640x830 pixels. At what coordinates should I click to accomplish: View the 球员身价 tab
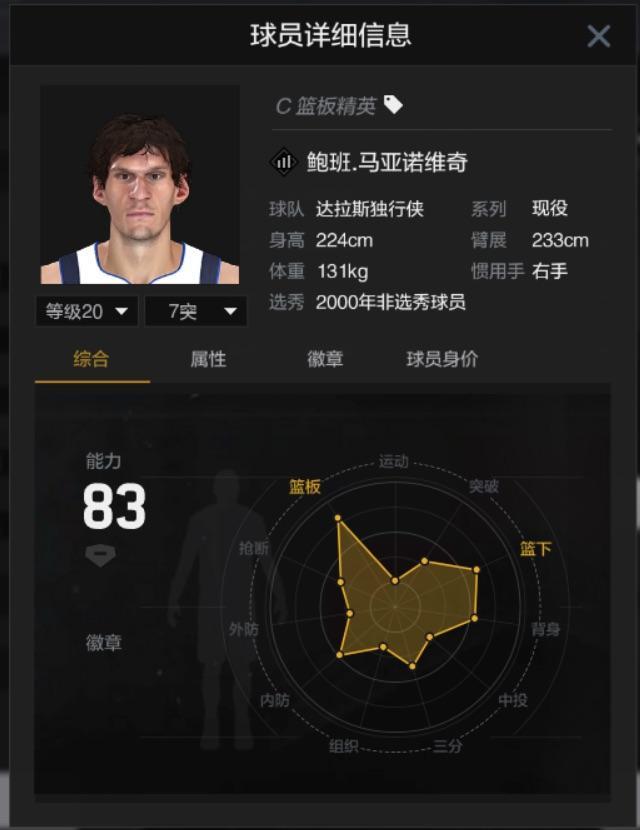(442, 360)
